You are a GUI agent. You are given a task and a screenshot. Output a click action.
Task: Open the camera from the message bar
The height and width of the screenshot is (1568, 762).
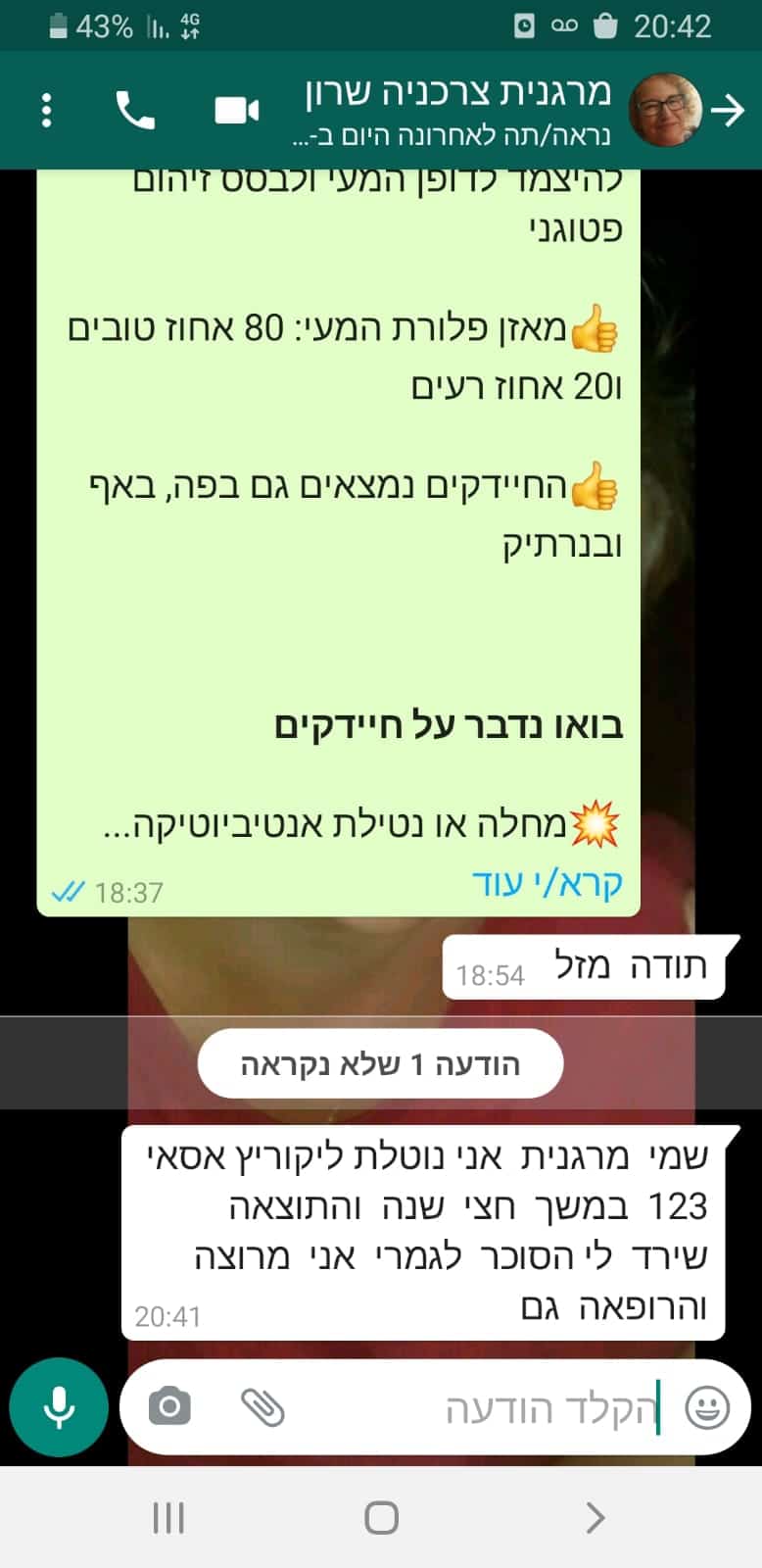click(169, 1407)
